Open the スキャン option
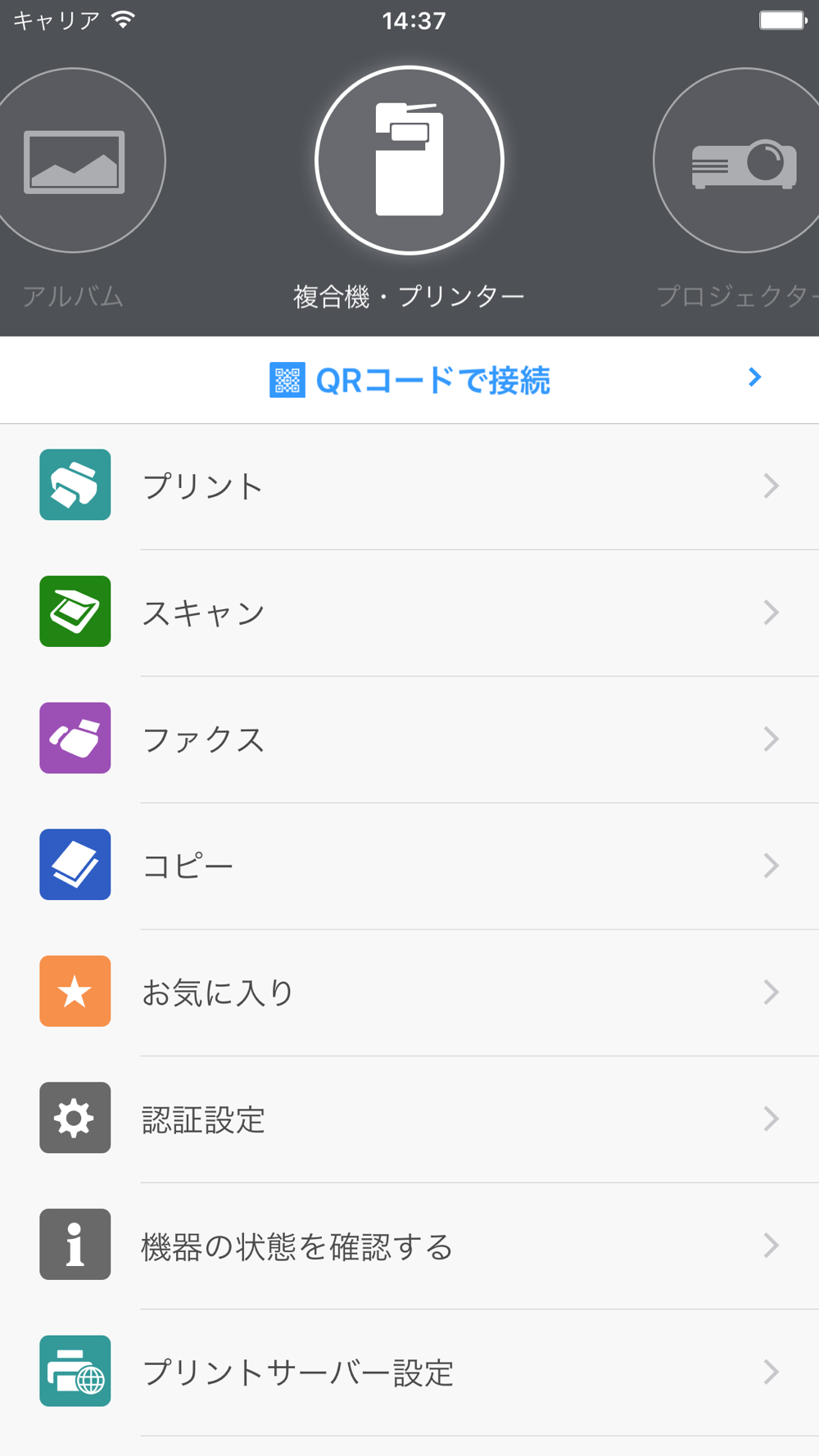819x1456 pixels. tap(409, 613)
